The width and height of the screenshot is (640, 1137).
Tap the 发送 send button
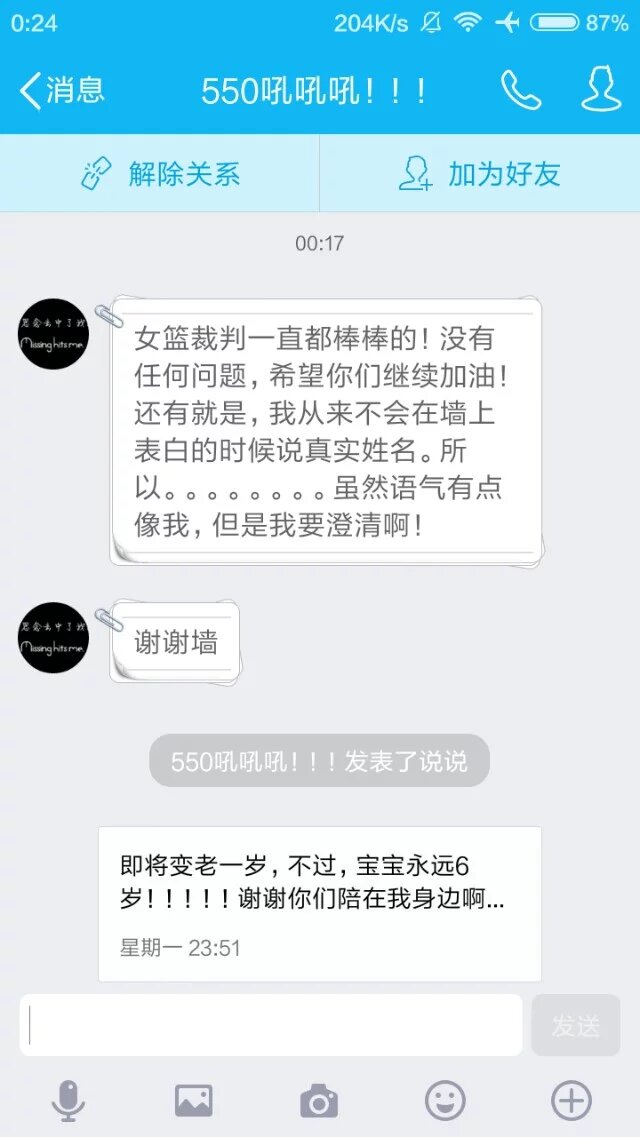[576, 1025]
